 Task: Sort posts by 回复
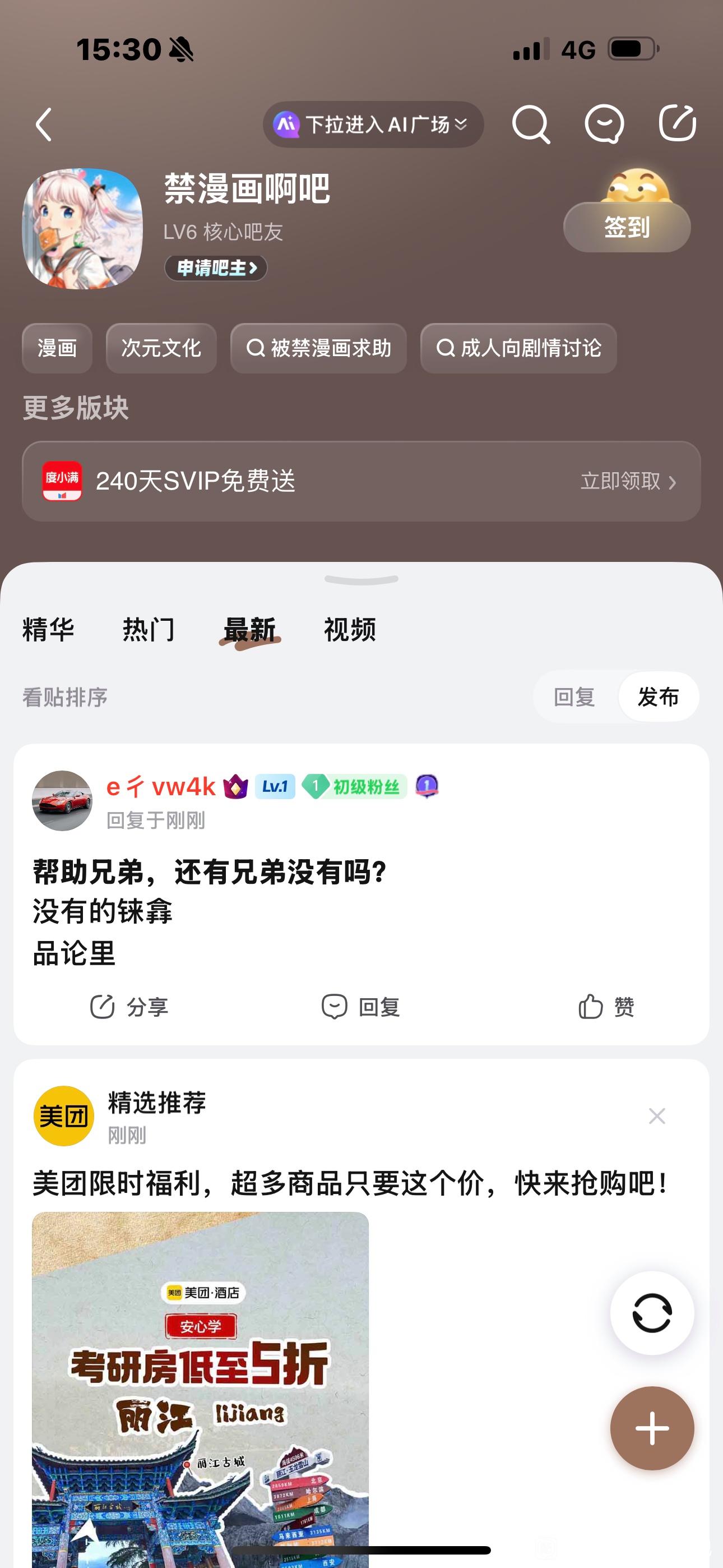[x=574, y=697]
